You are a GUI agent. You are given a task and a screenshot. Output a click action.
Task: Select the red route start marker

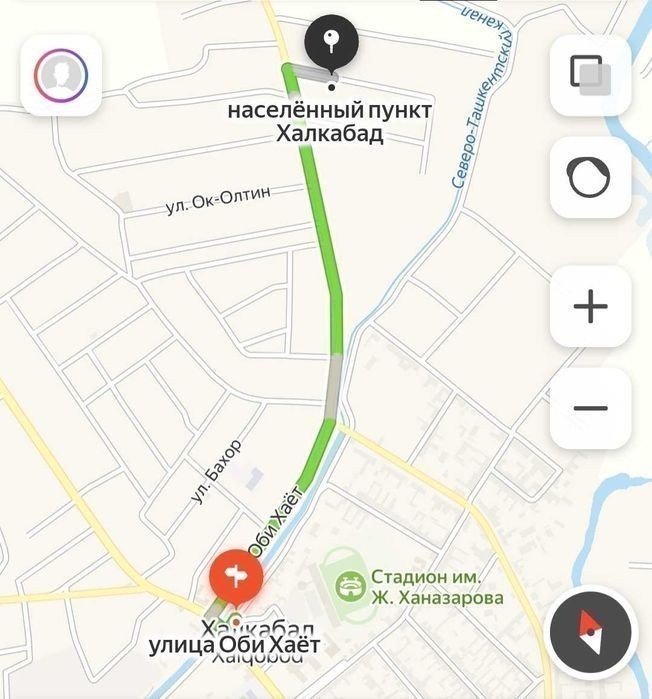coord(236,579)
